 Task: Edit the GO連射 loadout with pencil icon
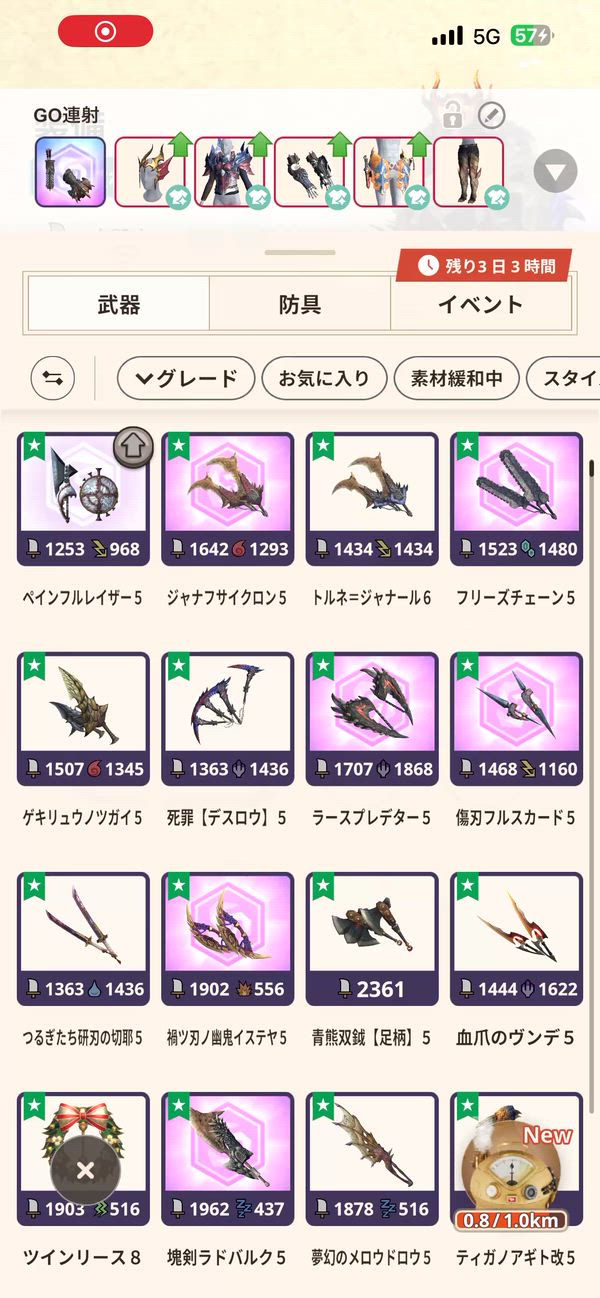(x=491, y=115)
